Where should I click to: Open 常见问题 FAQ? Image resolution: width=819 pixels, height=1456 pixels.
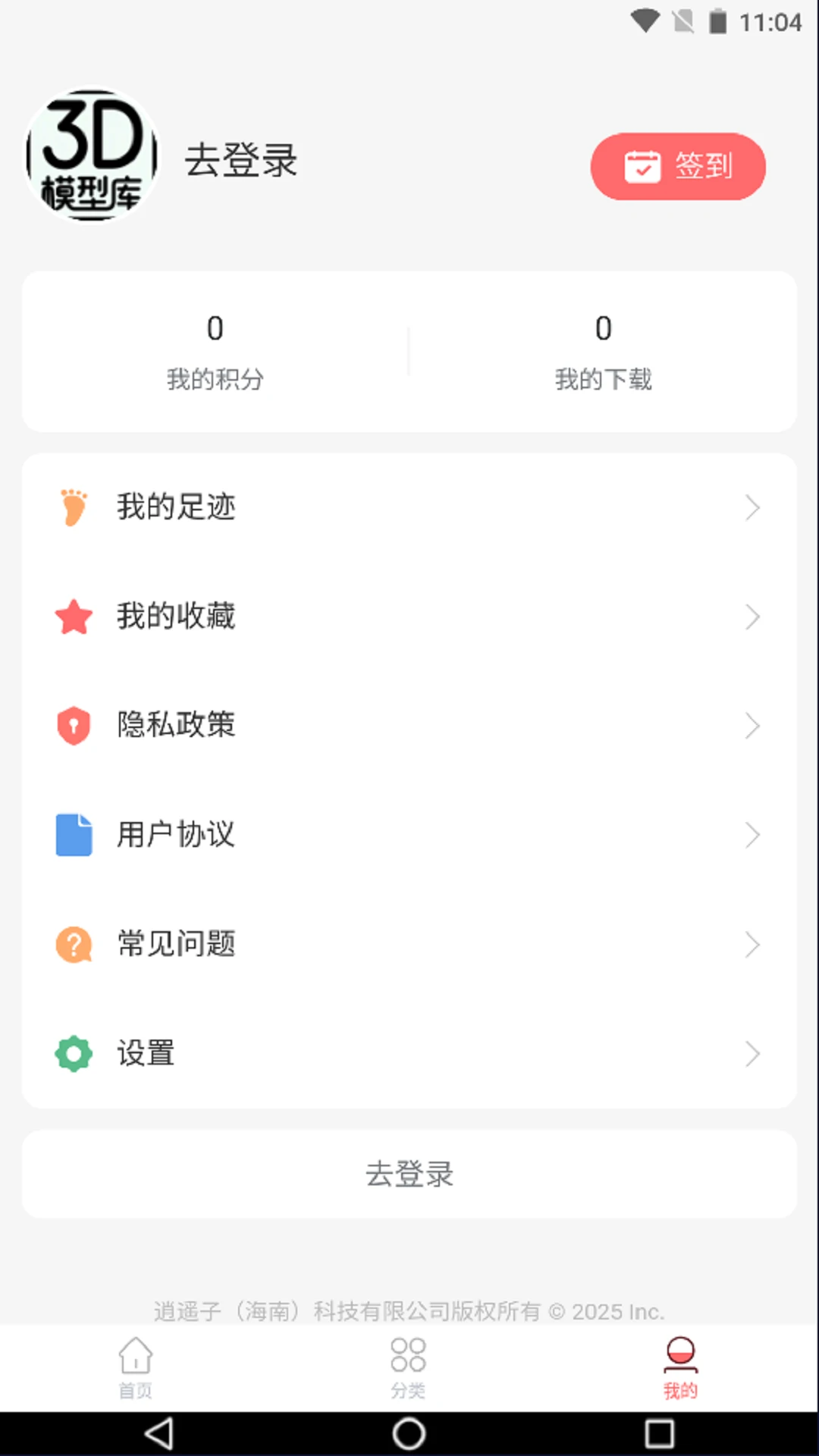[x=409, y=944]
